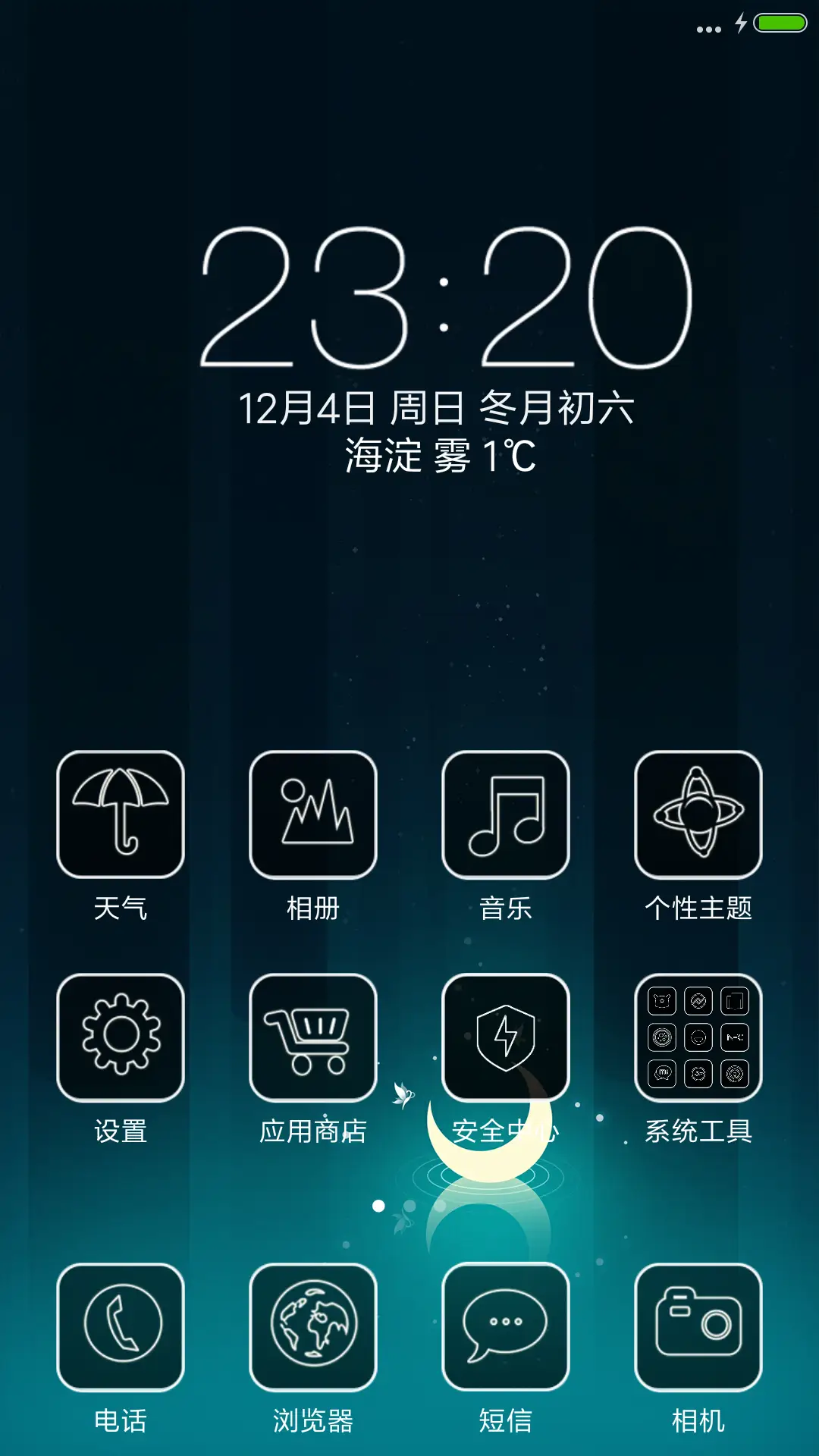This screenshot has width=819, height=1456.
Task: Launch the 相册 gallery app
Action: 314,813
